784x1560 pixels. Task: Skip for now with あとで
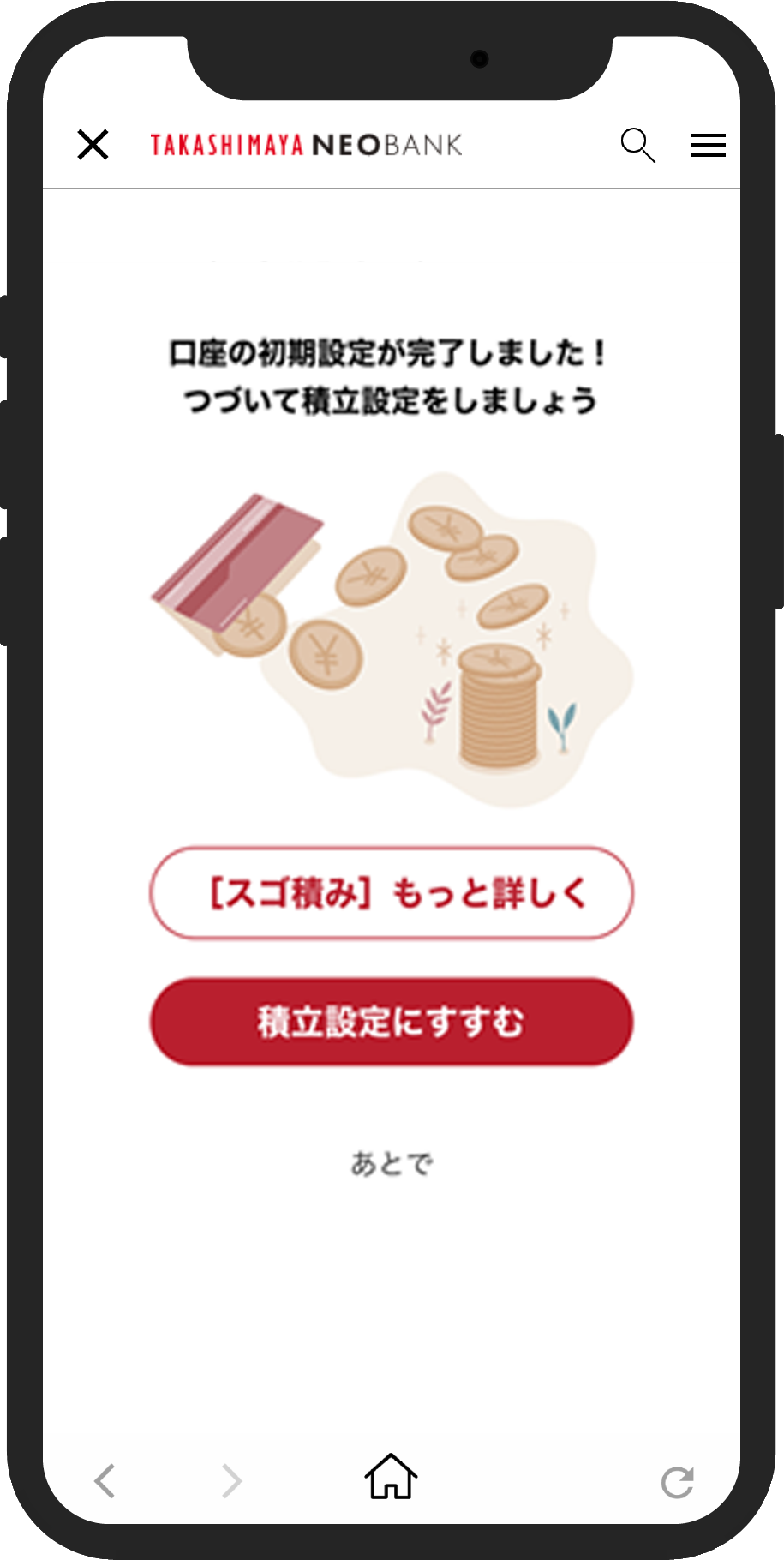click(392, 1163)
